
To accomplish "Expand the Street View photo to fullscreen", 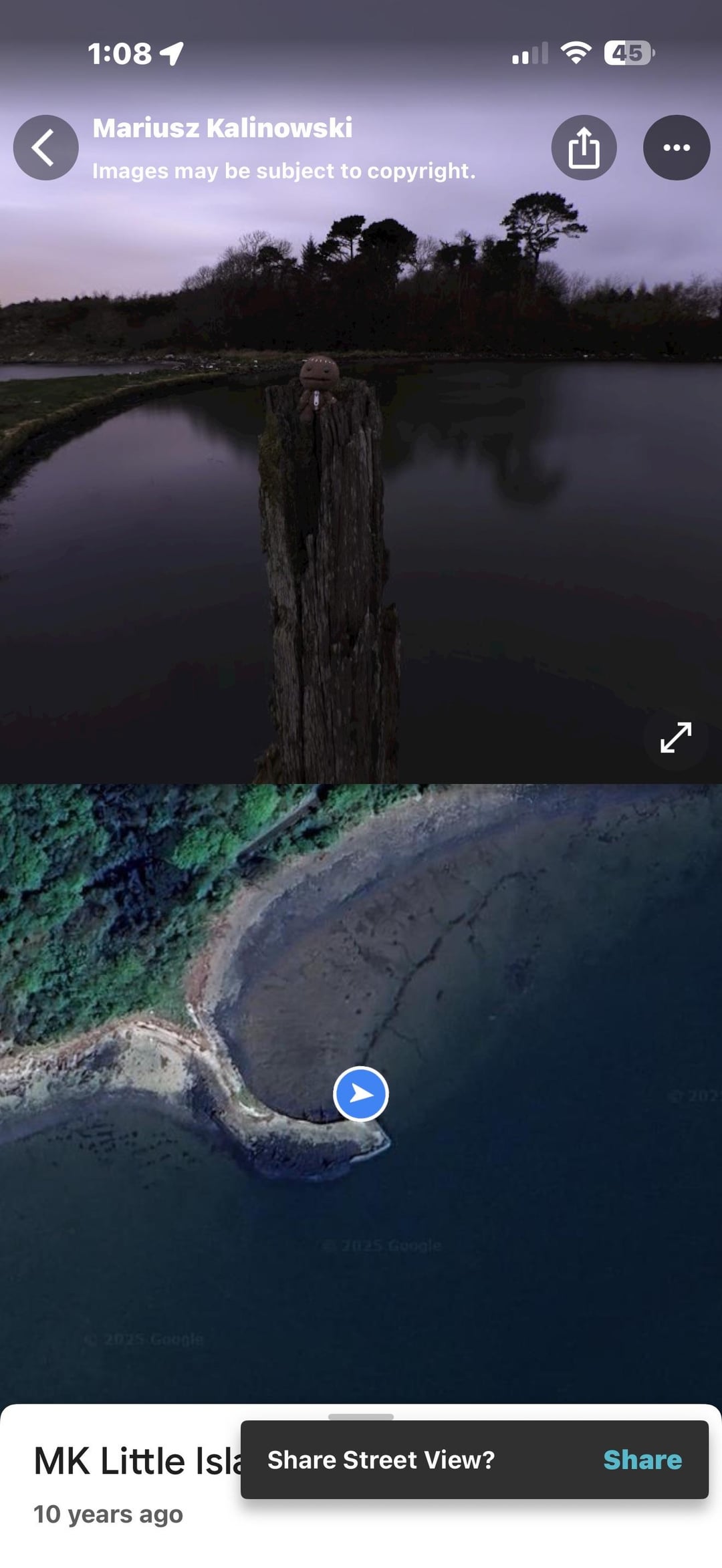I will click(675, 738).
